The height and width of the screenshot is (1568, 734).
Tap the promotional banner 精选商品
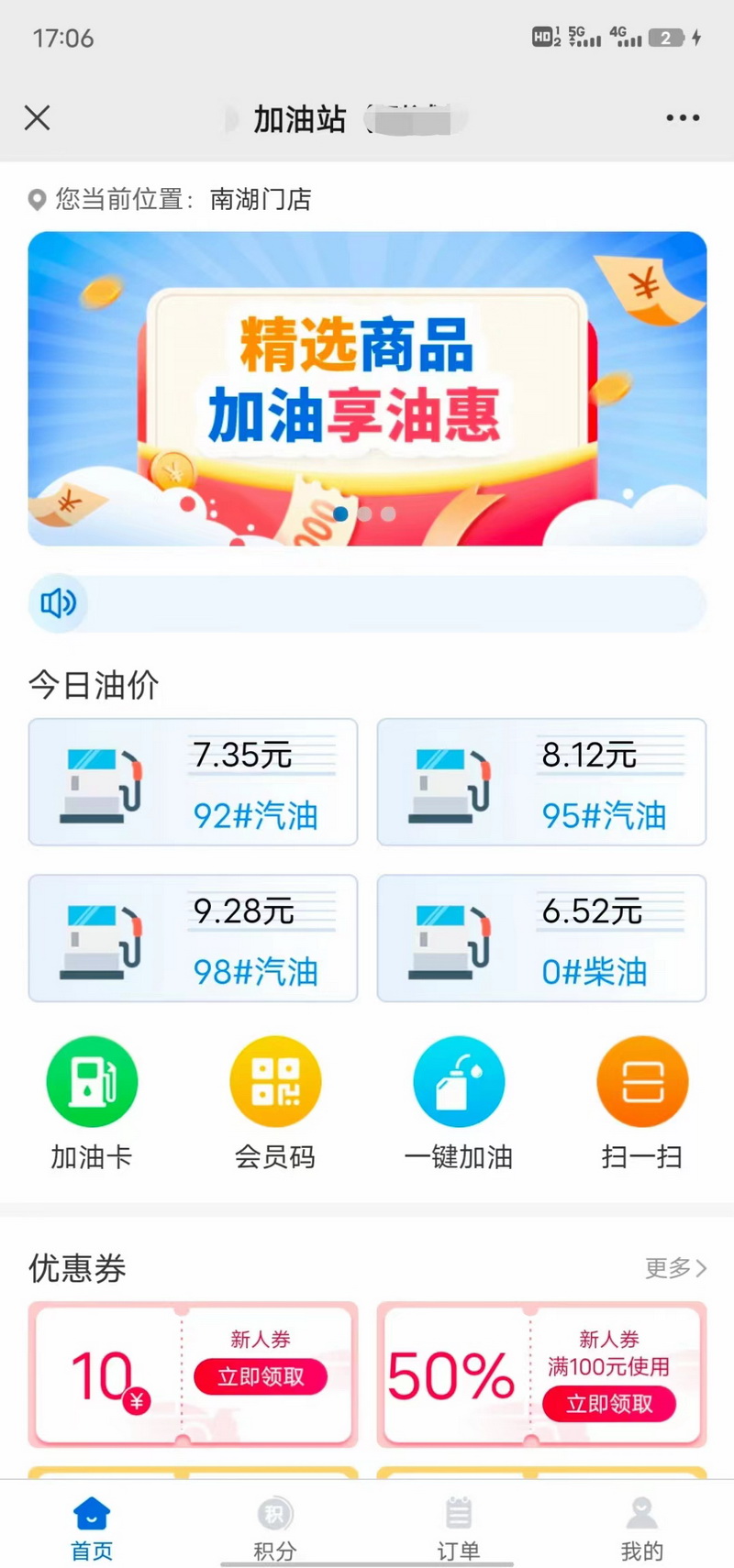click(366, 385)
